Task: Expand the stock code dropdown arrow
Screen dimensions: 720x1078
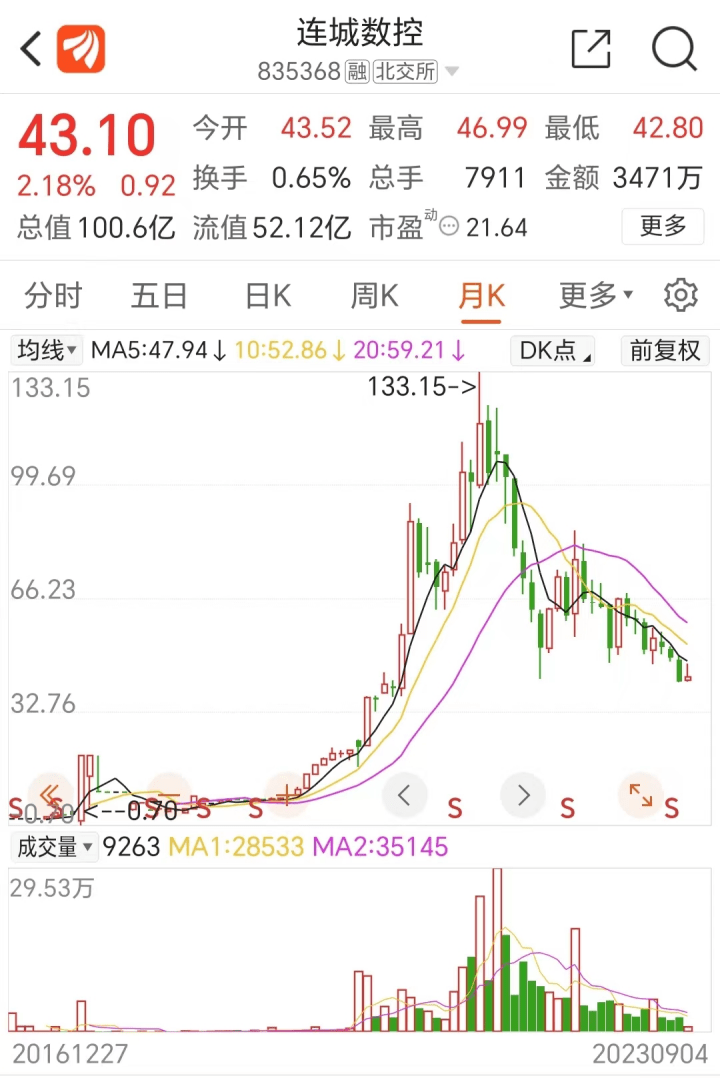Action: point(452,72)
